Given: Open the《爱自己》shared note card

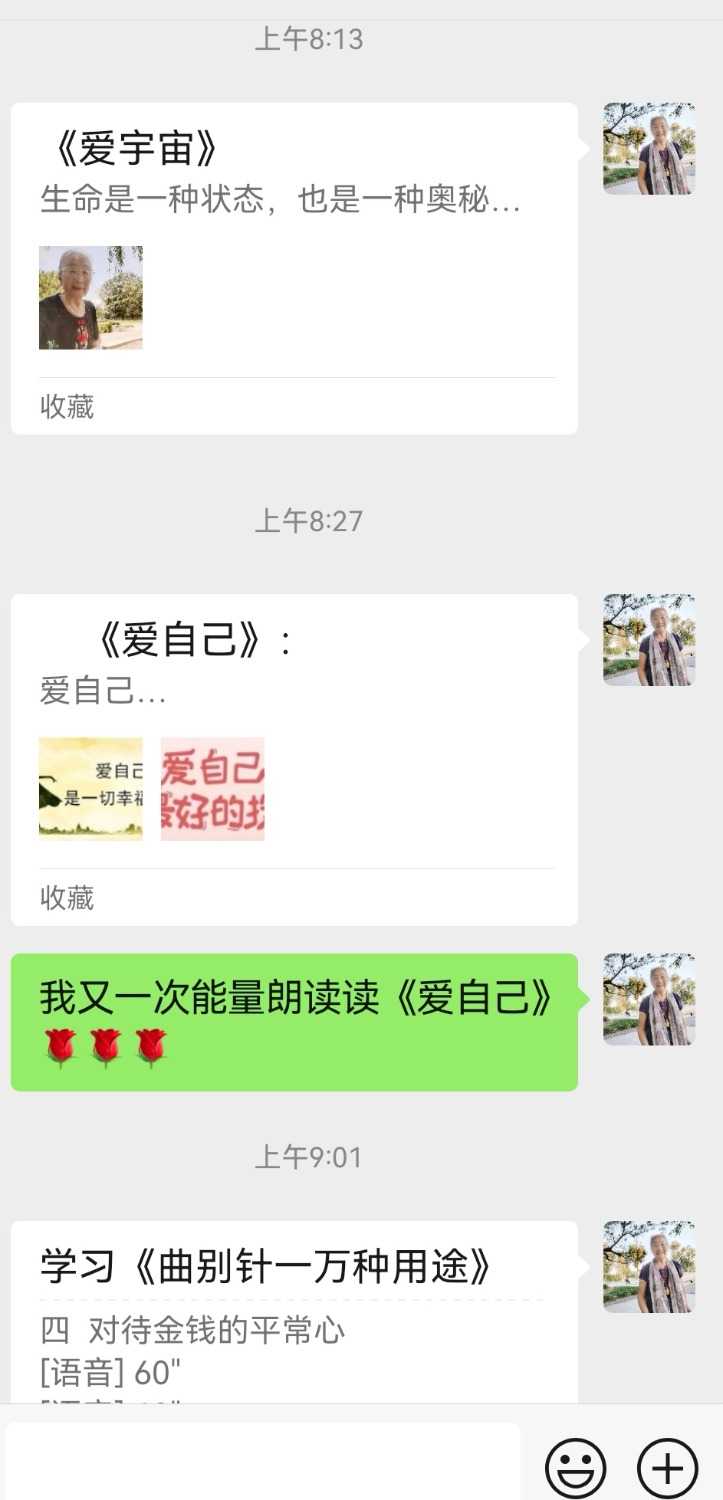Looking at the screenshot, I should (293, 758).
